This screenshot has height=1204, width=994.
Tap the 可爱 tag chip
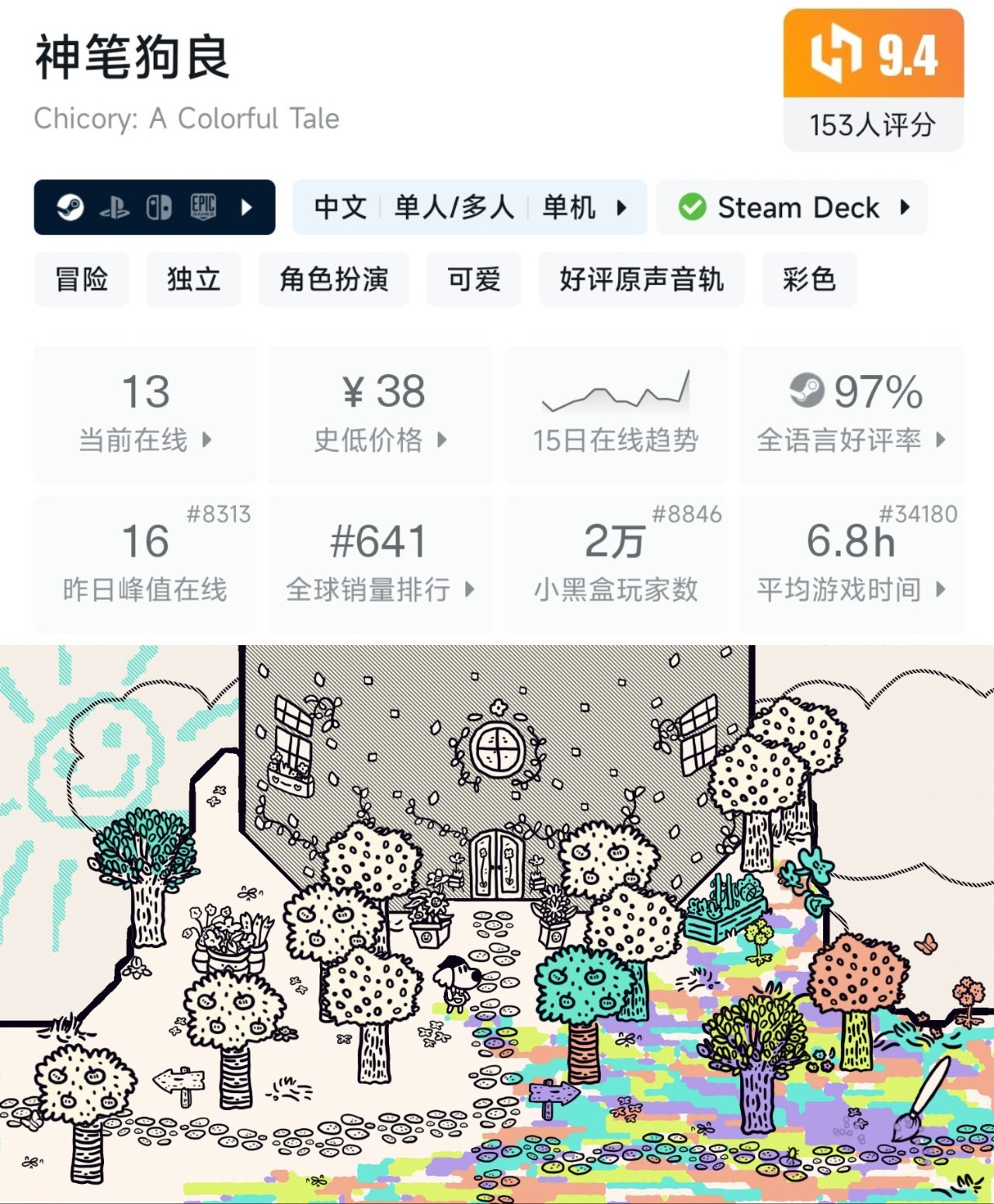(474, 279)
